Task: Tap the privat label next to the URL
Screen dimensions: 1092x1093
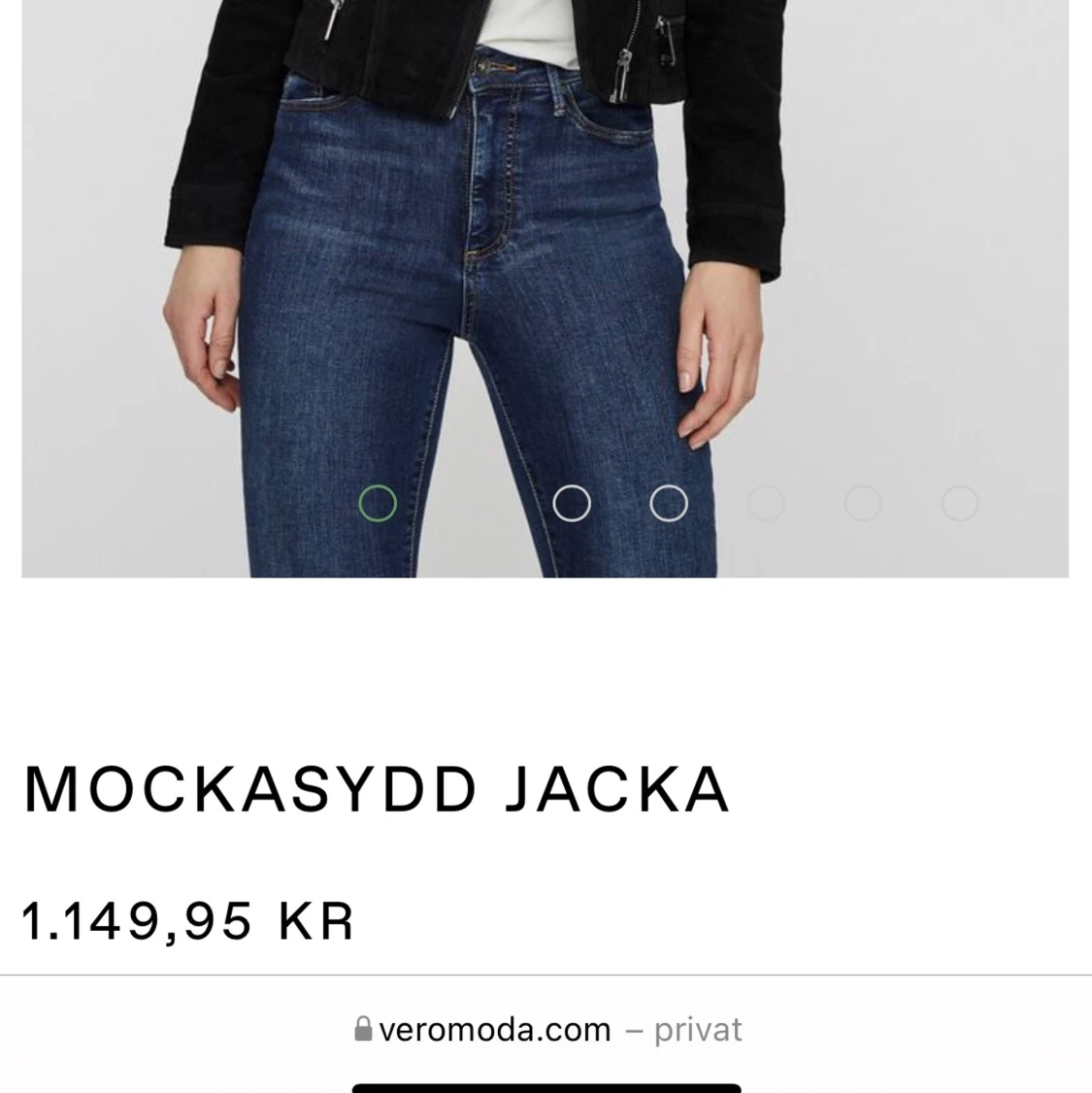Action: click(698, 1029)
